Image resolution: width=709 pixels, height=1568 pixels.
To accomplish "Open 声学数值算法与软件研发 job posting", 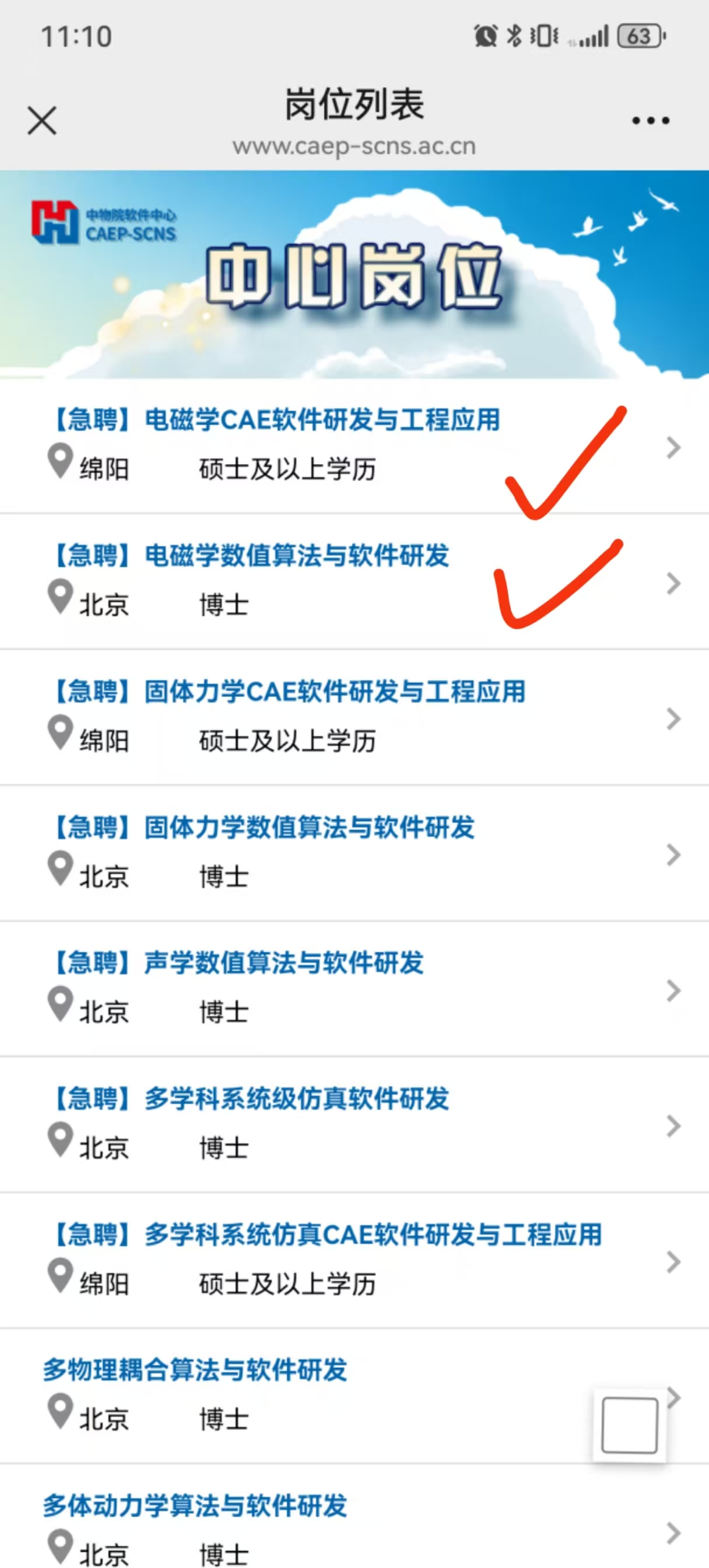I will (283, 963).
